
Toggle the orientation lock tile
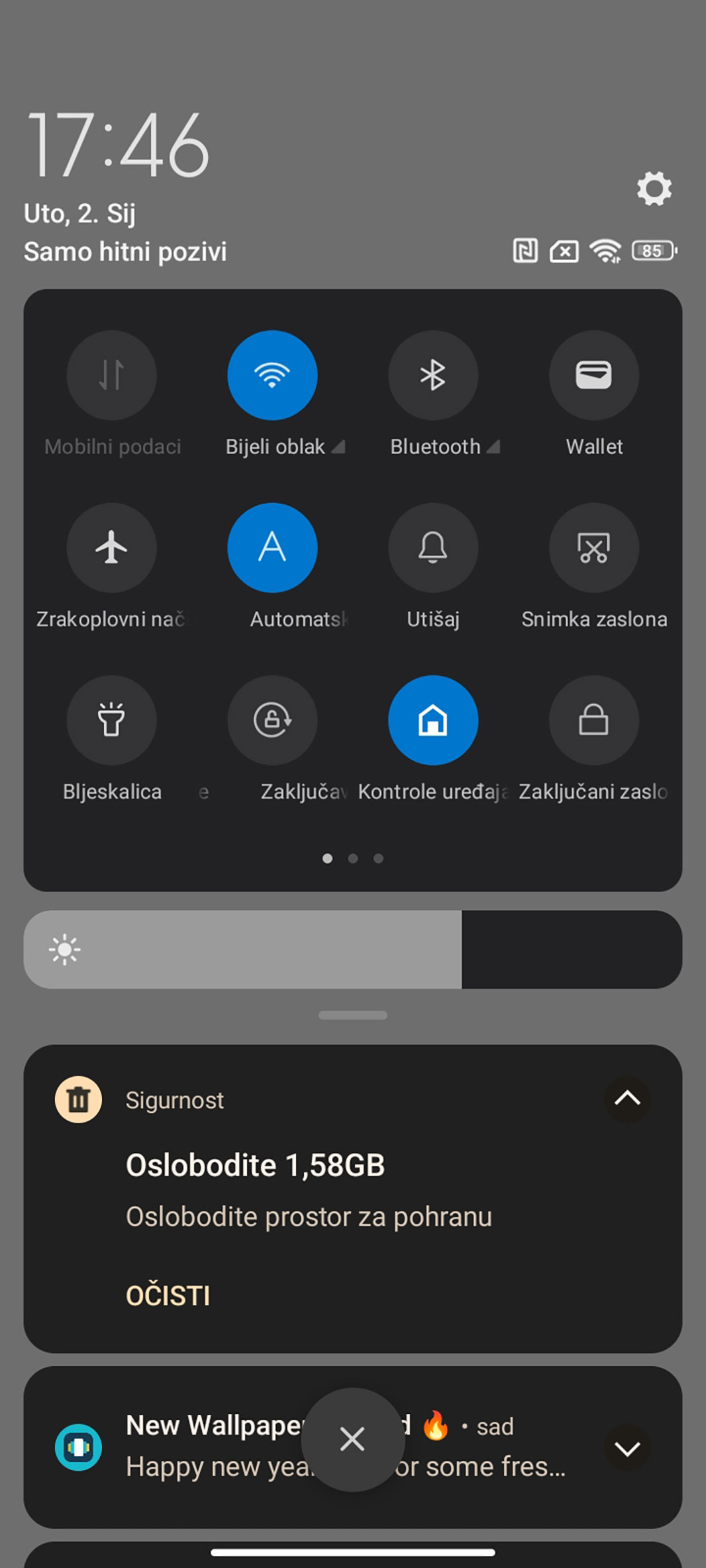(272, 720)
